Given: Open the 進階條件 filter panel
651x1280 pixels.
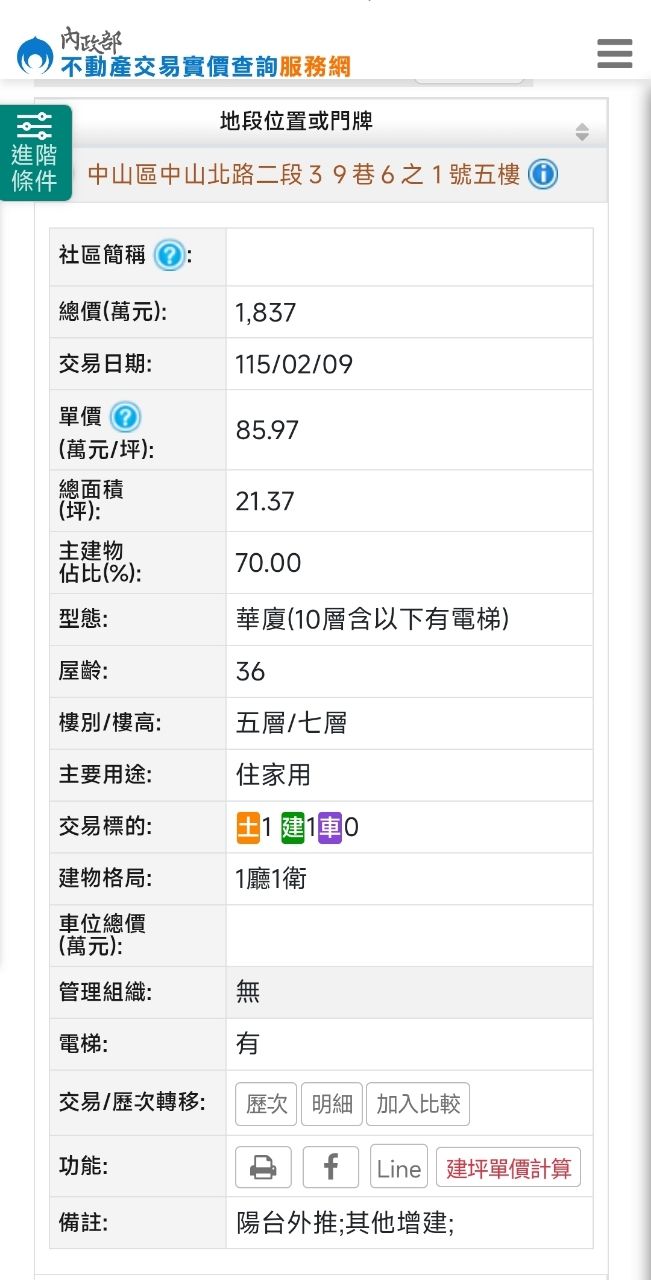Looking at the screenshot, I should pyautogui.click(x=35, y=153).
